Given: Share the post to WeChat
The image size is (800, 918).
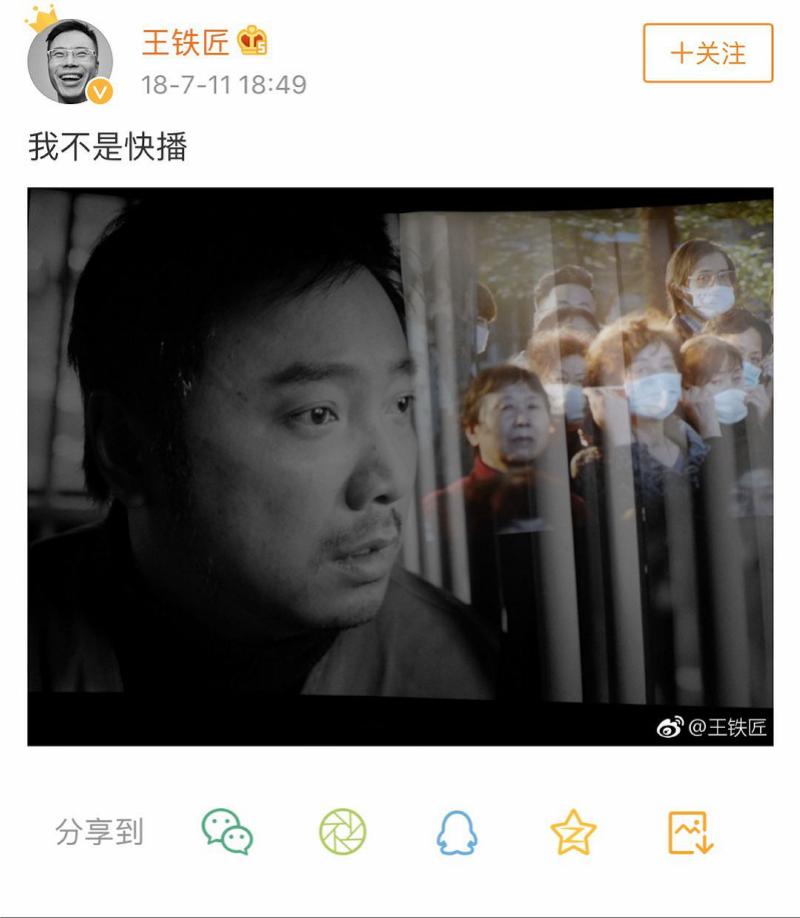Looking at the screenshot, I should point(226,830).
